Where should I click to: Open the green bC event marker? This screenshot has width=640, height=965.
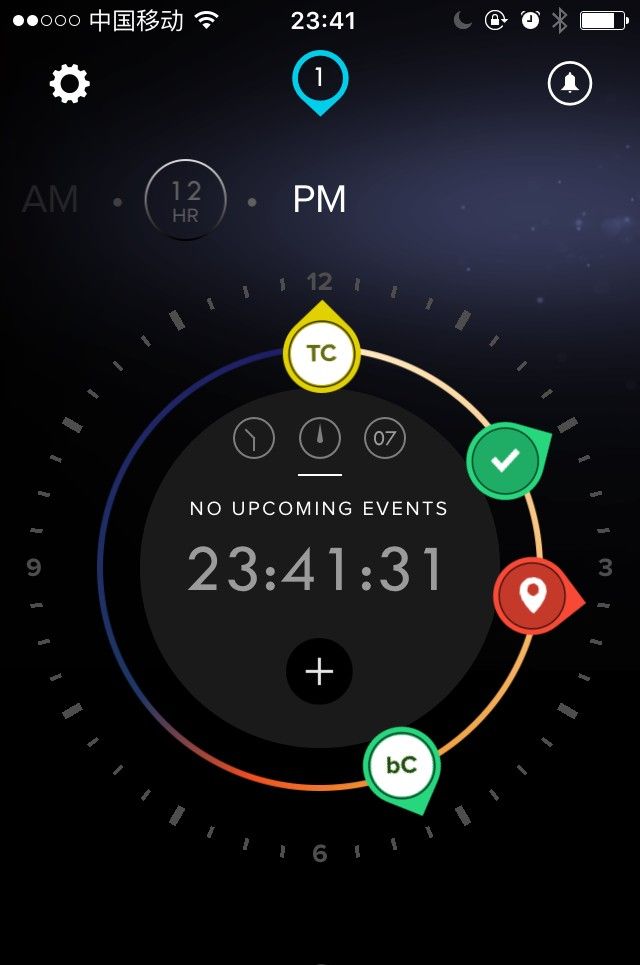[402, 766]
